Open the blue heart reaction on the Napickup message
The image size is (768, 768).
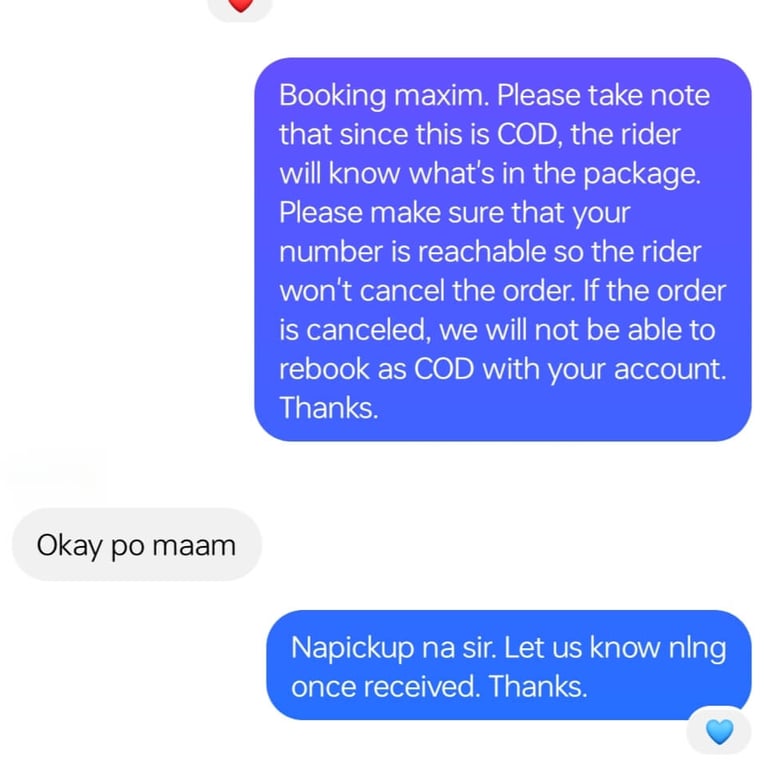(x=719, y=733)
